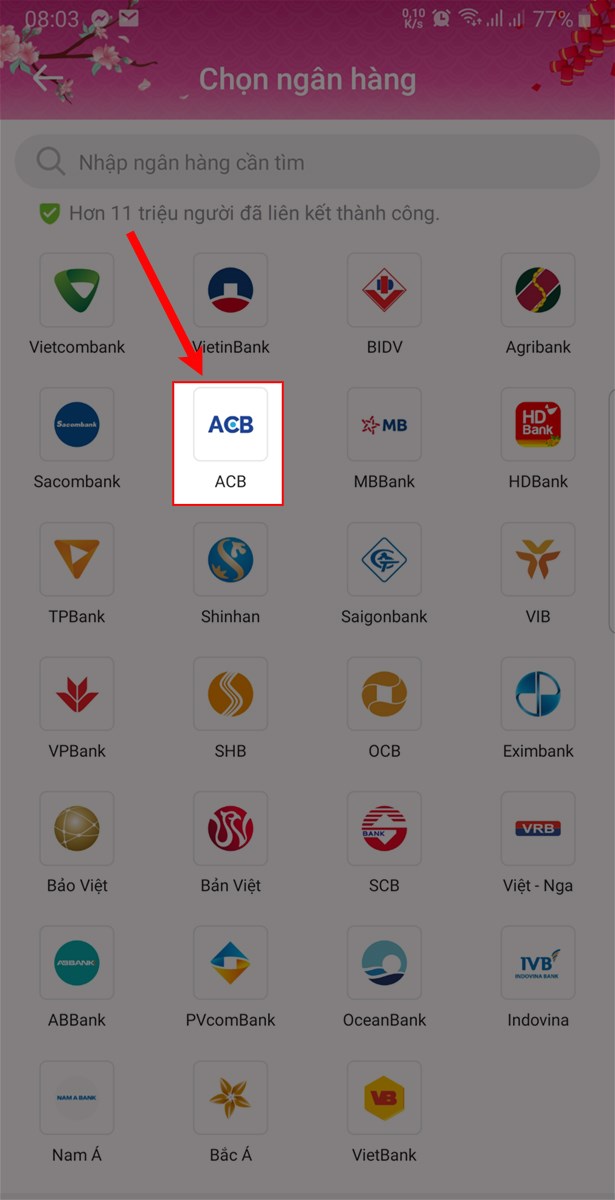Select VPBank
This screenshot has width=615, height=1200.
point(77,694)
